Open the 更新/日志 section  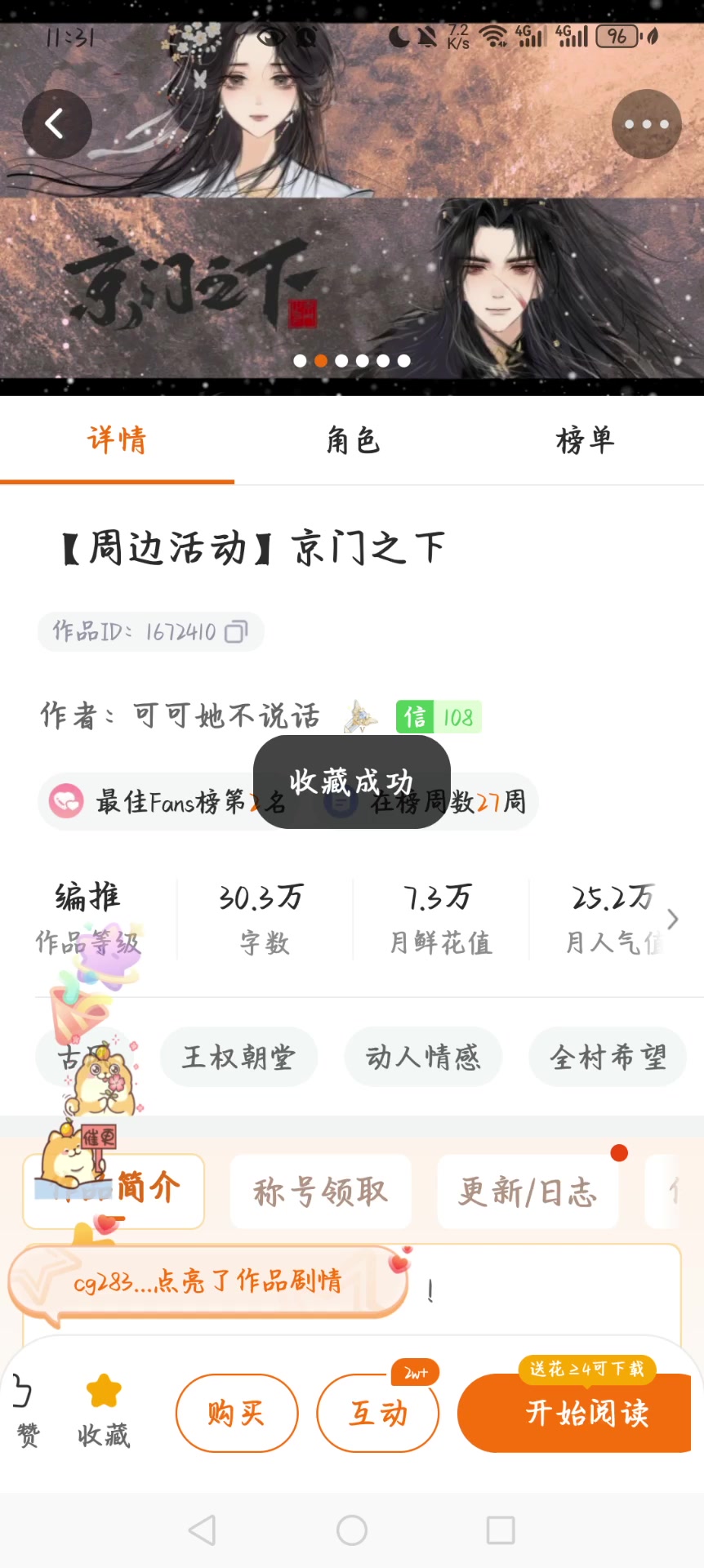[x=528, y=1192]
